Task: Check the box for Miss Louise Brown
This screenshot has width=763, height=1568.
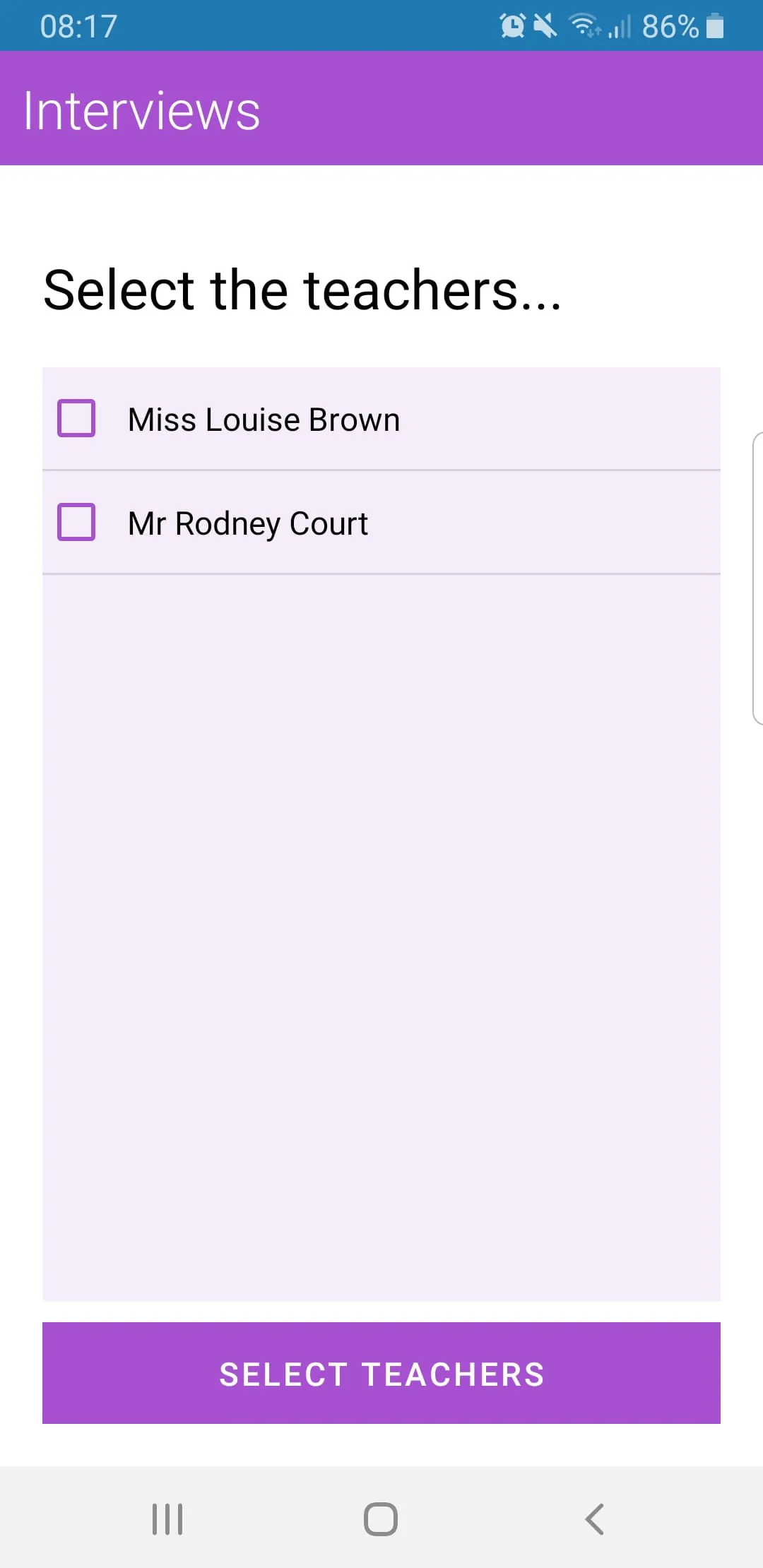Action: (76, 418)
